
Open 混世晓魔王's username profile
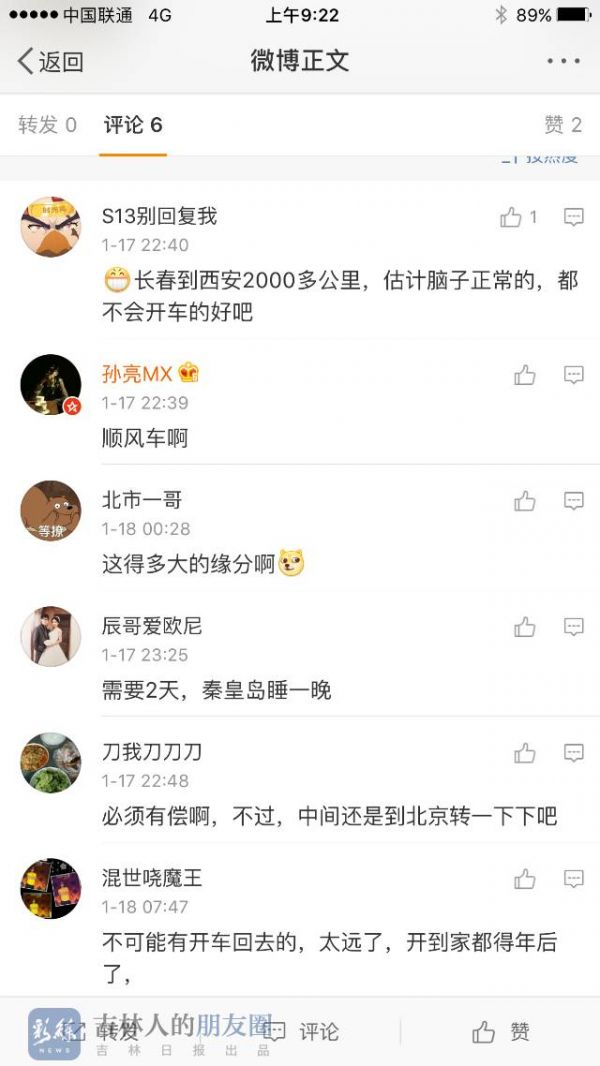152,878
